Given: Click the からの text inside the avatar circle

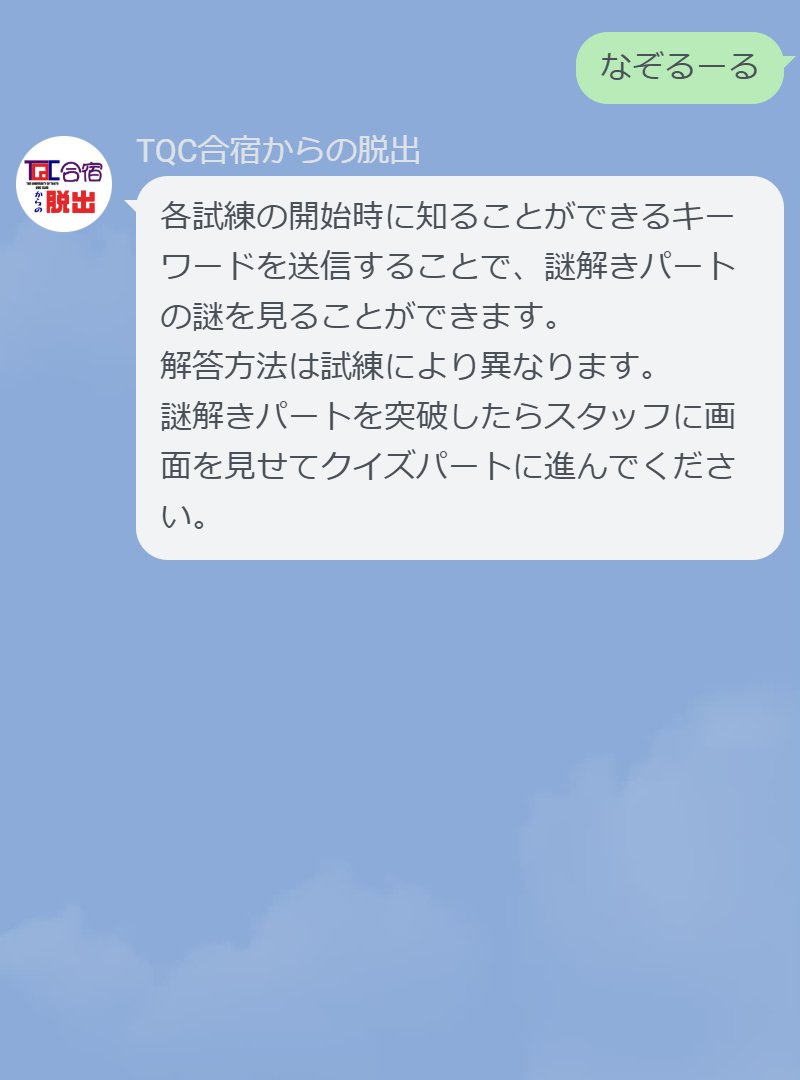Looking at the screenshot, I should point(38,202).
